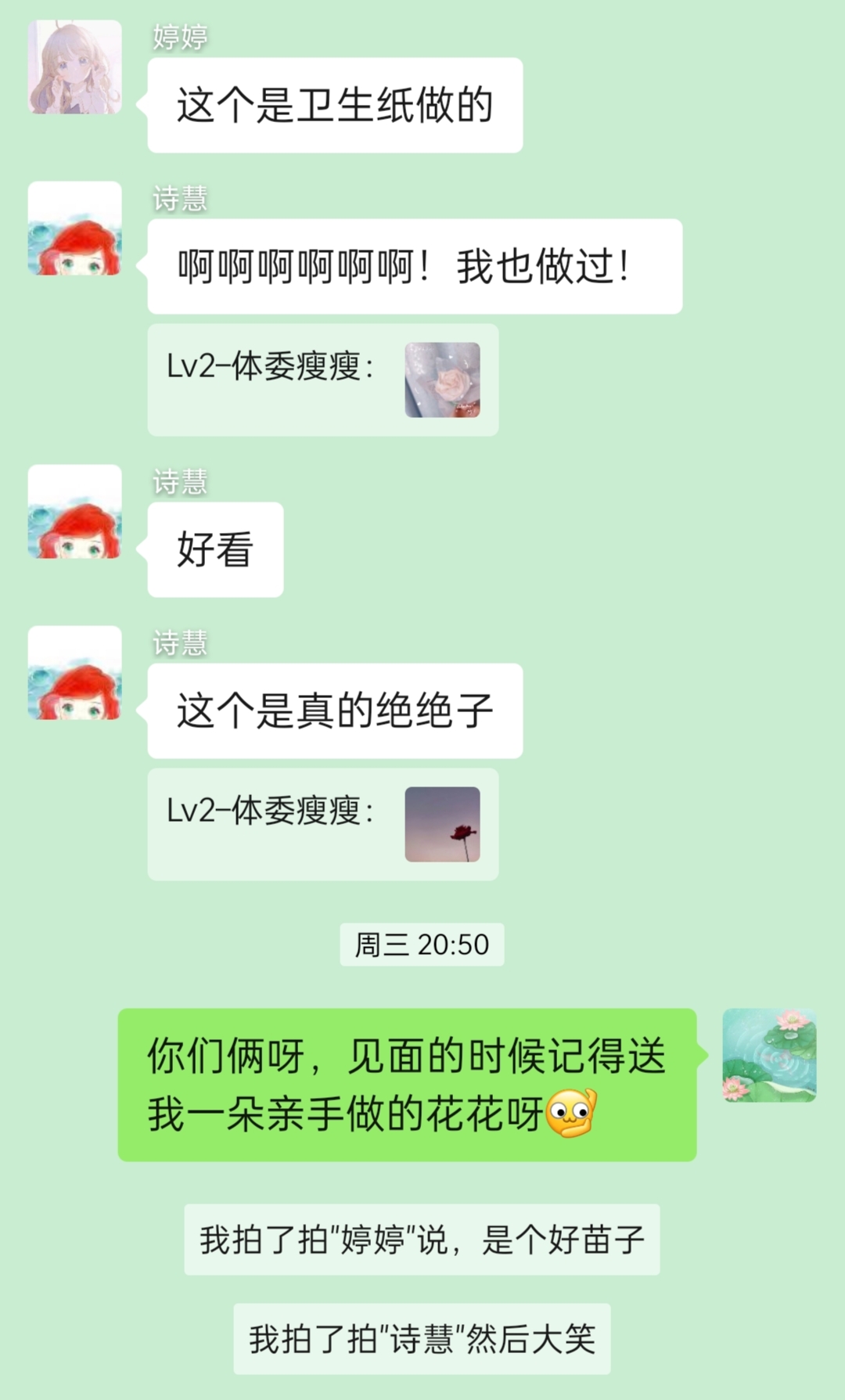Tap 诗慧's avatar beside 这个是真的绝绝子
The width and height of the screenshot is (845, 1400).
pos(75,673)
